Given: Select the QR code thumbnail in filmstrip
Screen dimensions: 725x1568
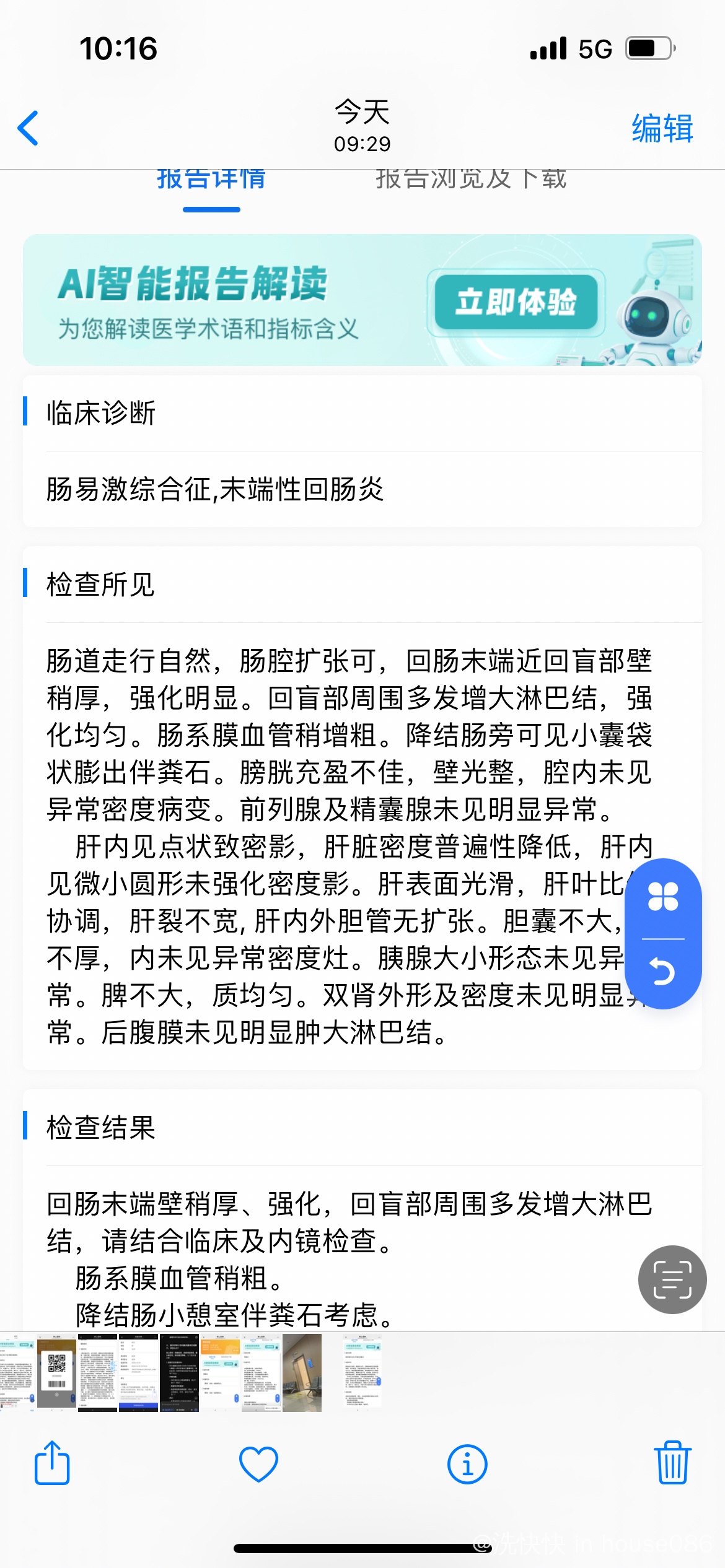Looking at the screenshot, I should coord(57,1373).
